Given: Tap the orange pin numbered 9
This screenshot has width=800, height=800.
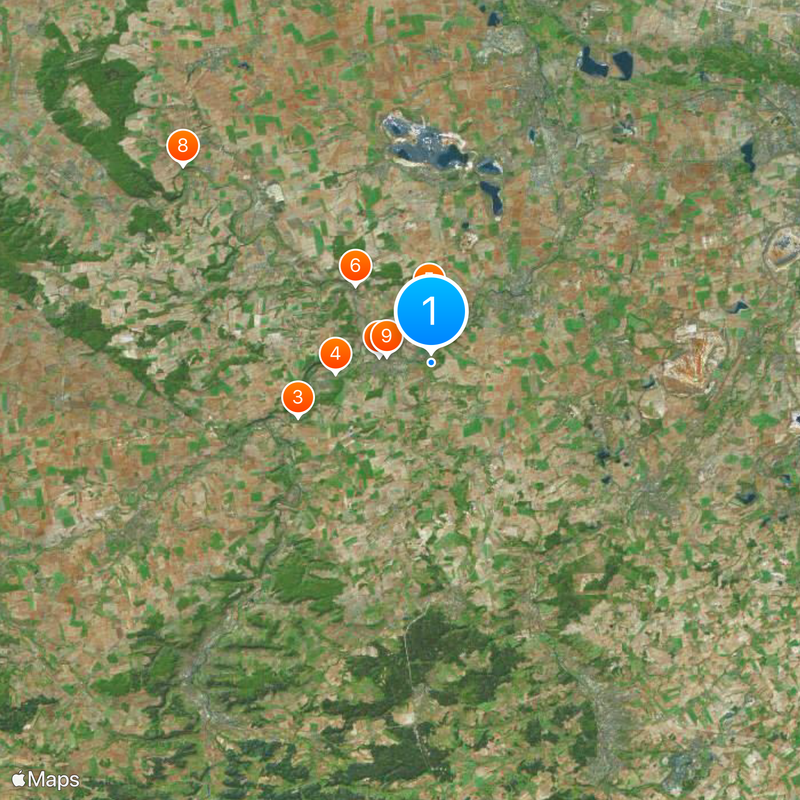Looking at the screenshot, I should (387, 336).
